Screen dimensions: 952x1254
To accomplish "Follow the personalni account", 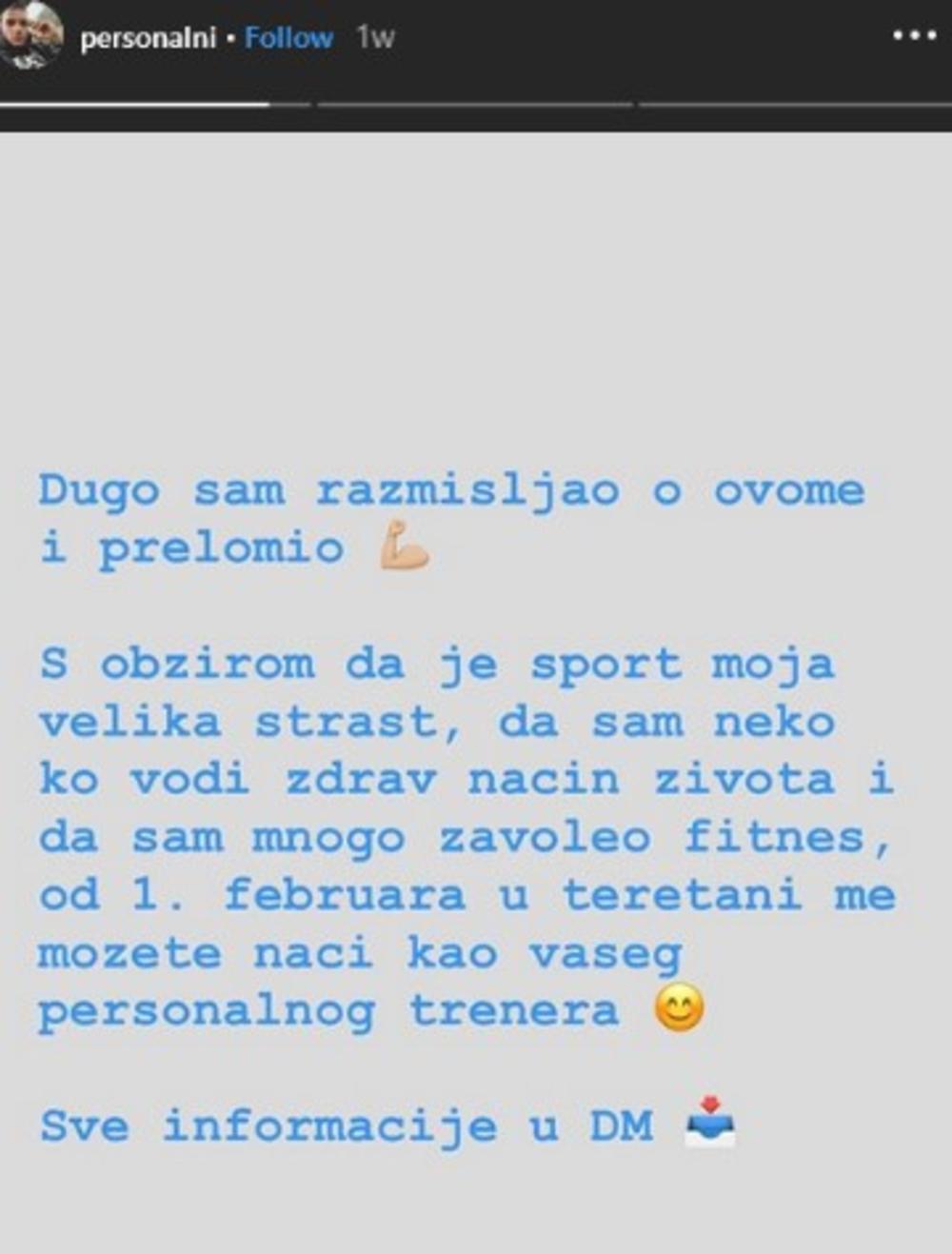I will [288, 38].
